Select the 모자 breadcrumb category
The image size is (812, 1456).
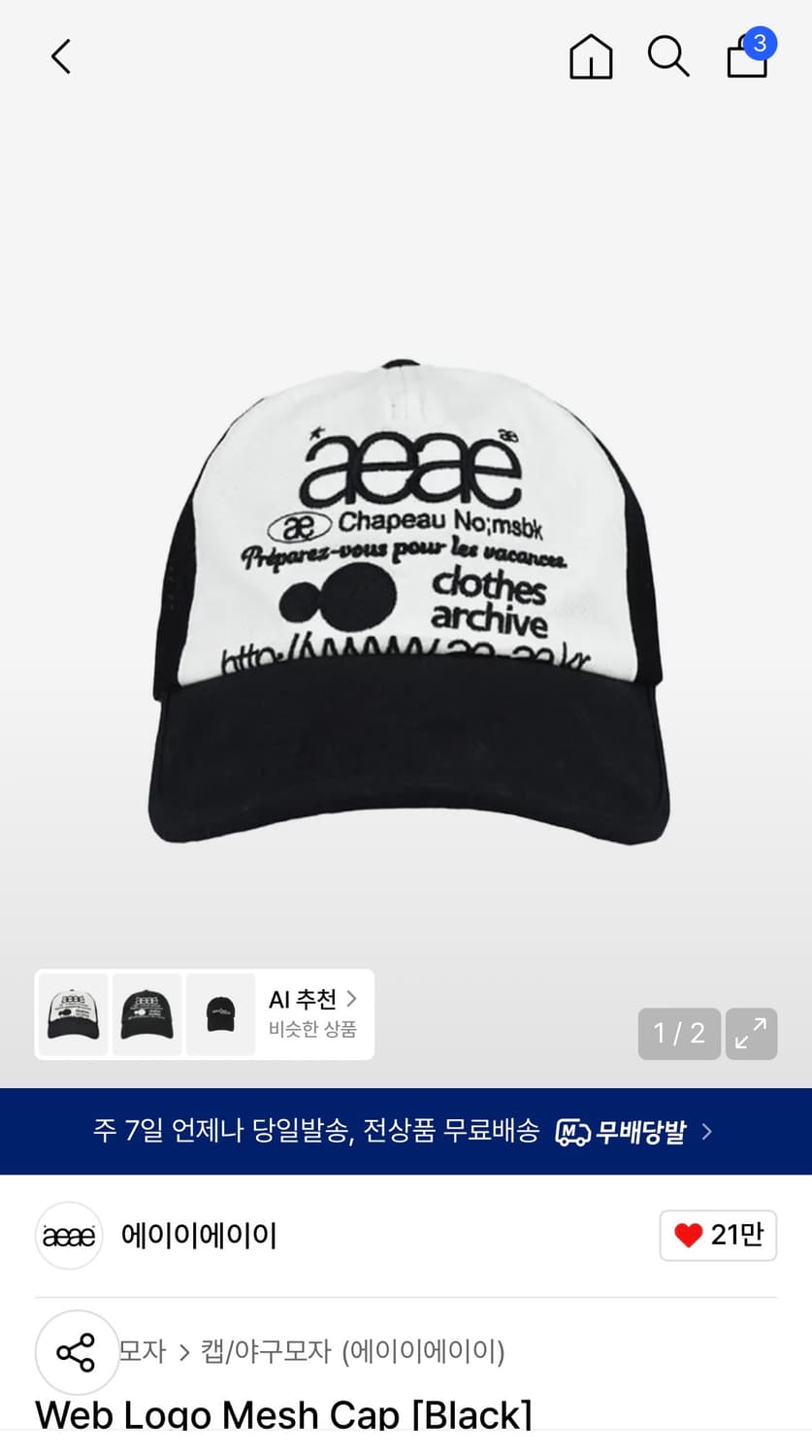pyautogui.click(x=143, y=1352)
